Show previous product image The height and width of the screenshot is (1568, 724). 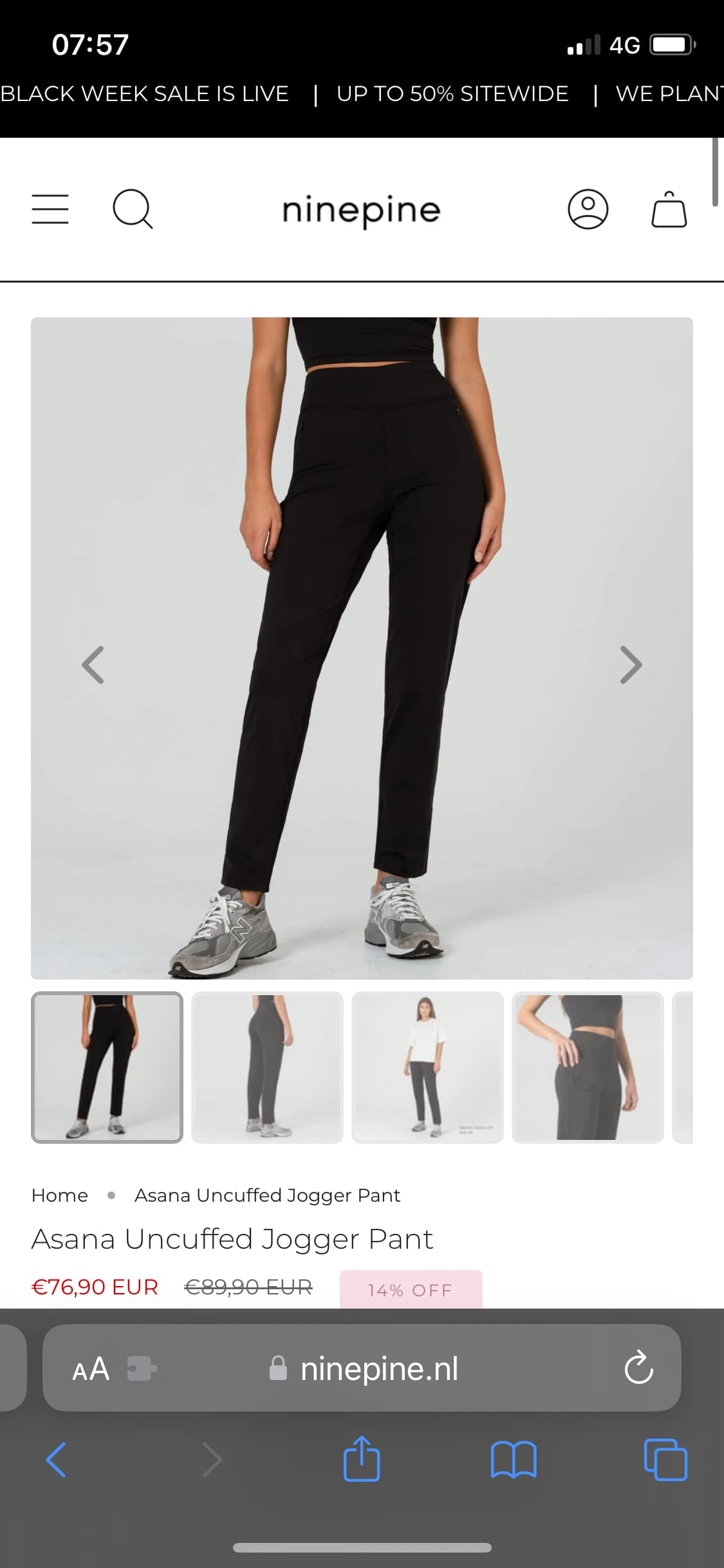pos(93,664)
